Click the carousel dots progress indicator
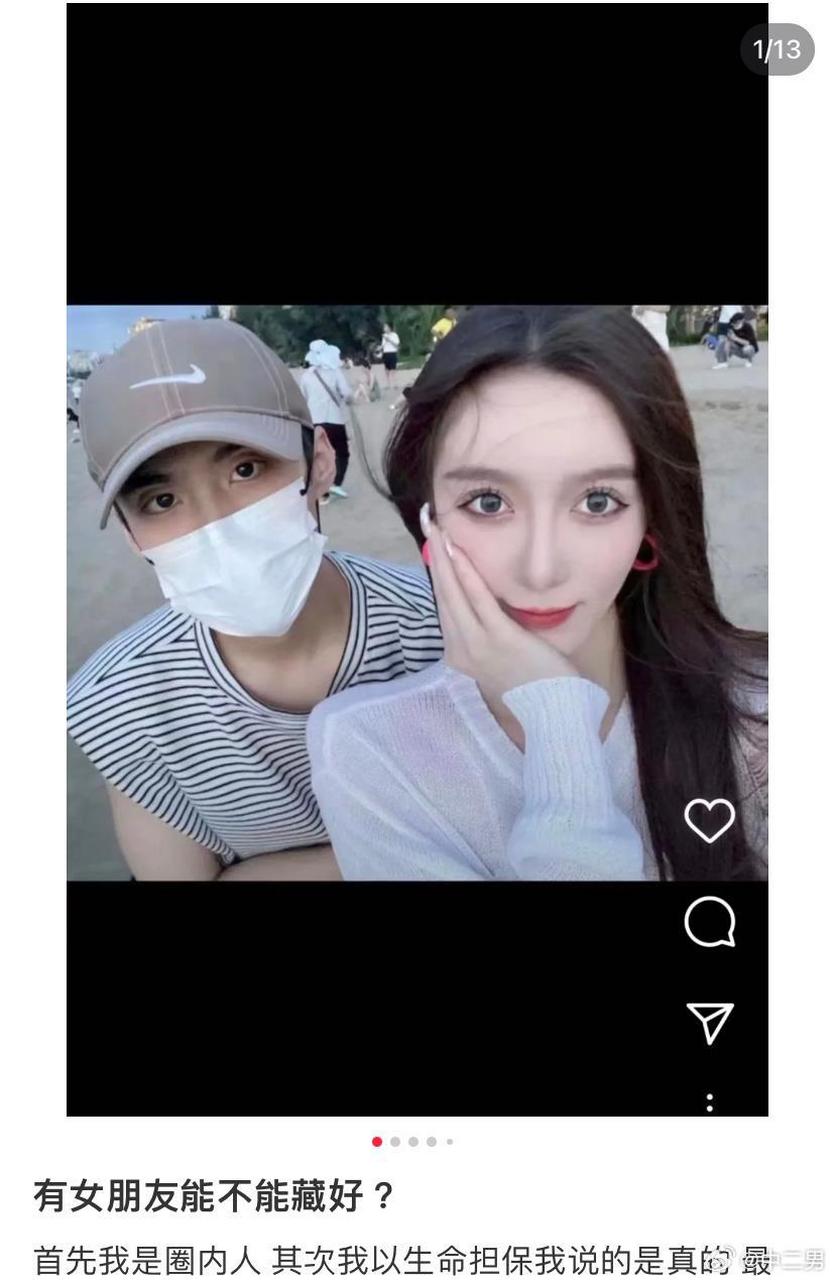 (413, 1141)
